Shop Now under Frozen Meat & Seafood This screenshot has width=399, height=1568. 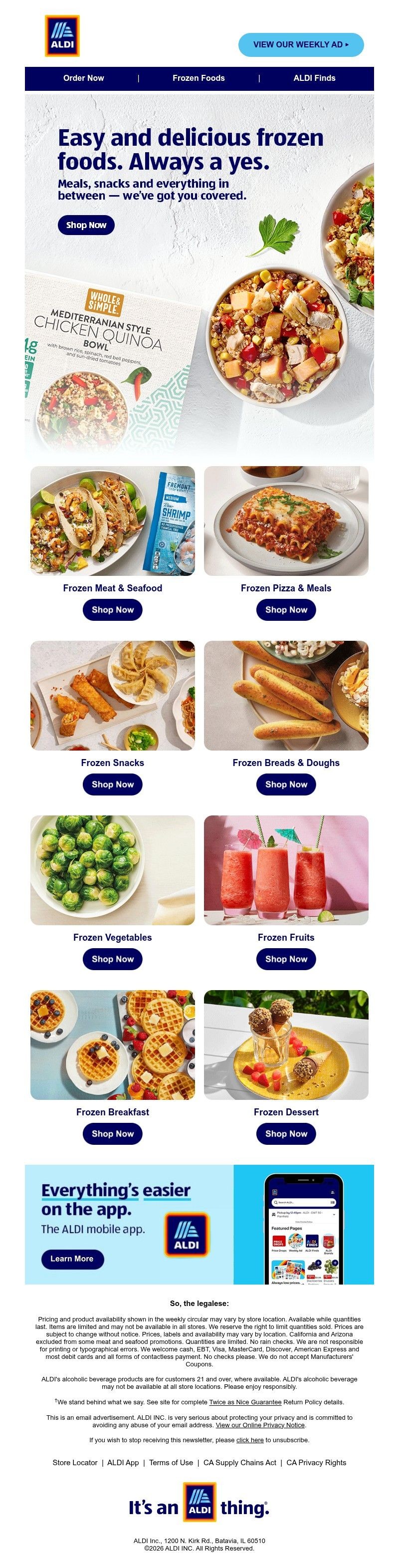click(x=113, y=609)
